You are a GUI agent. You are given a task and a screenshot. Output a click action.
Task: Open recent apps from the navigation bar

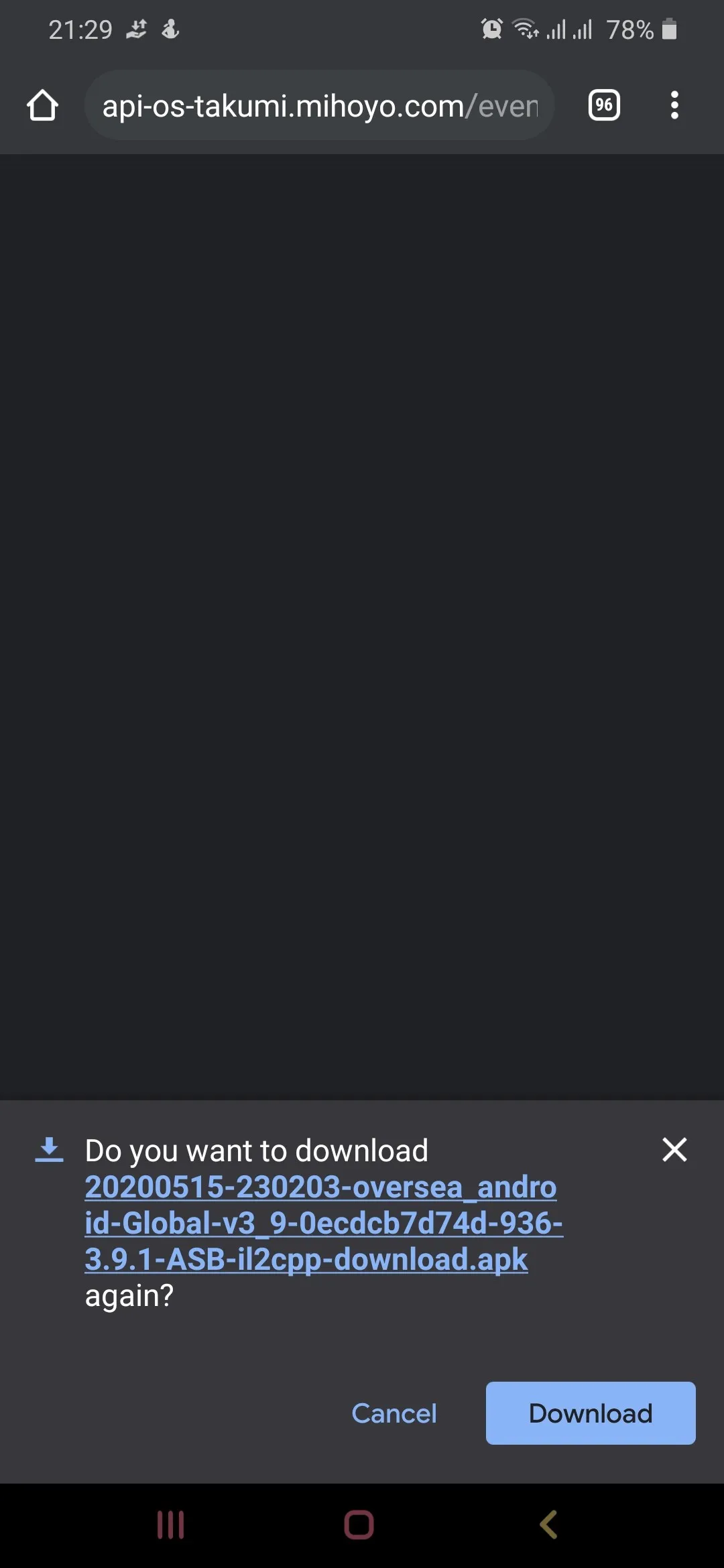point(170,1525)
